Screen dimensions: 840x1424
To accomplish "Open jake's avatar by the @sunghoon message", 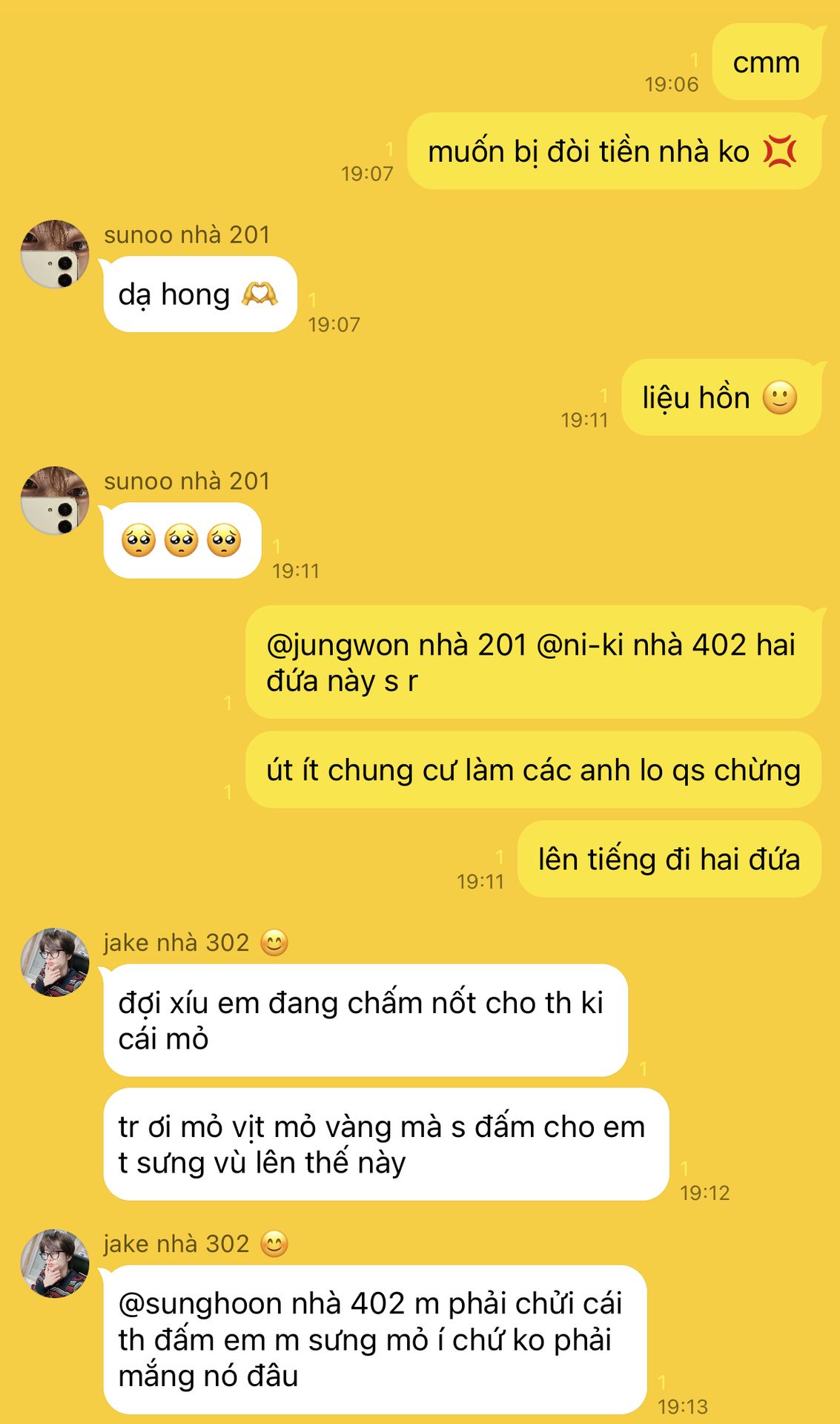I will point(55,1263).
